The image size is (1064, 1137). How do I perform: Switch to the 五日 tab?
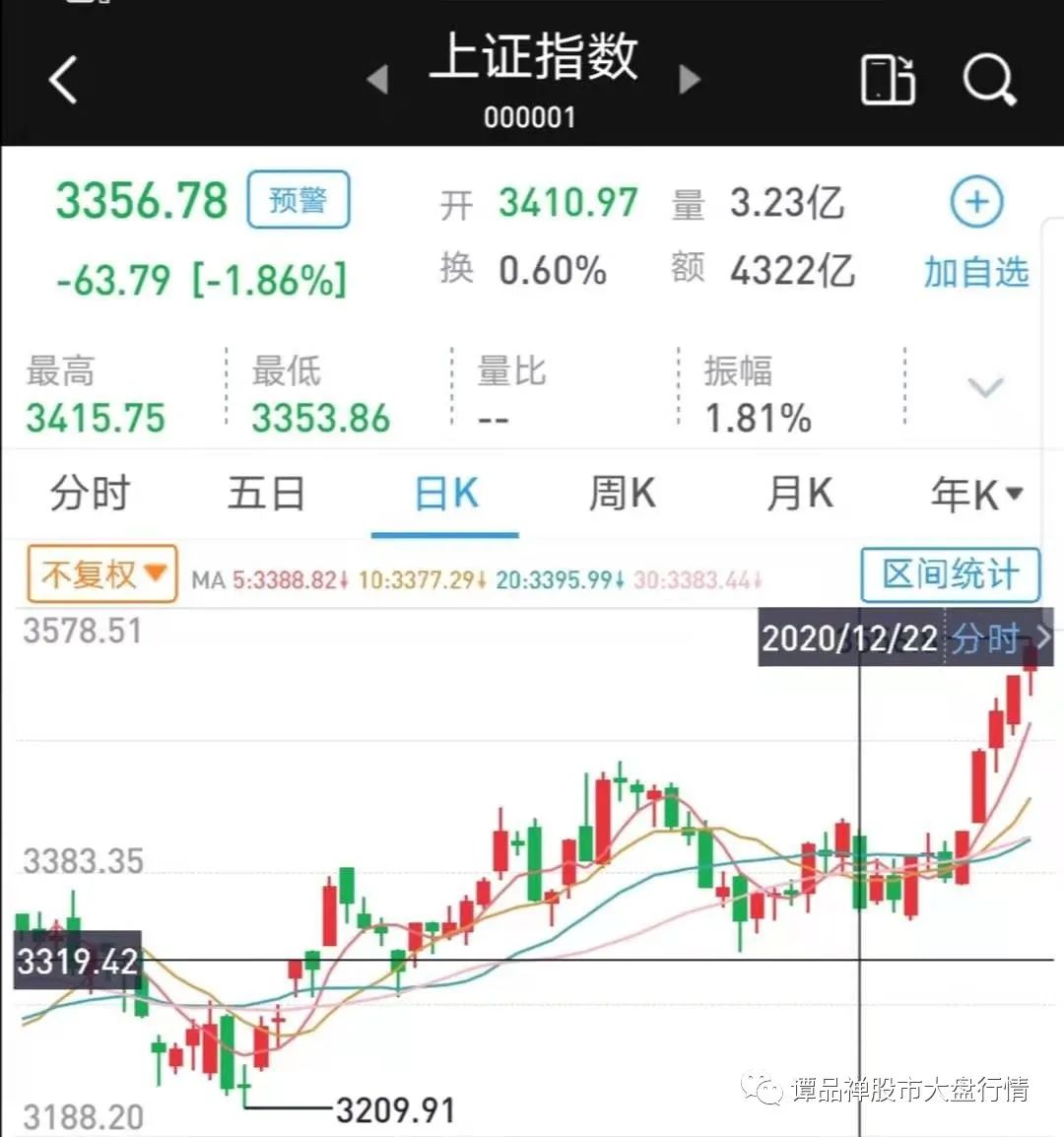(266, 493)
